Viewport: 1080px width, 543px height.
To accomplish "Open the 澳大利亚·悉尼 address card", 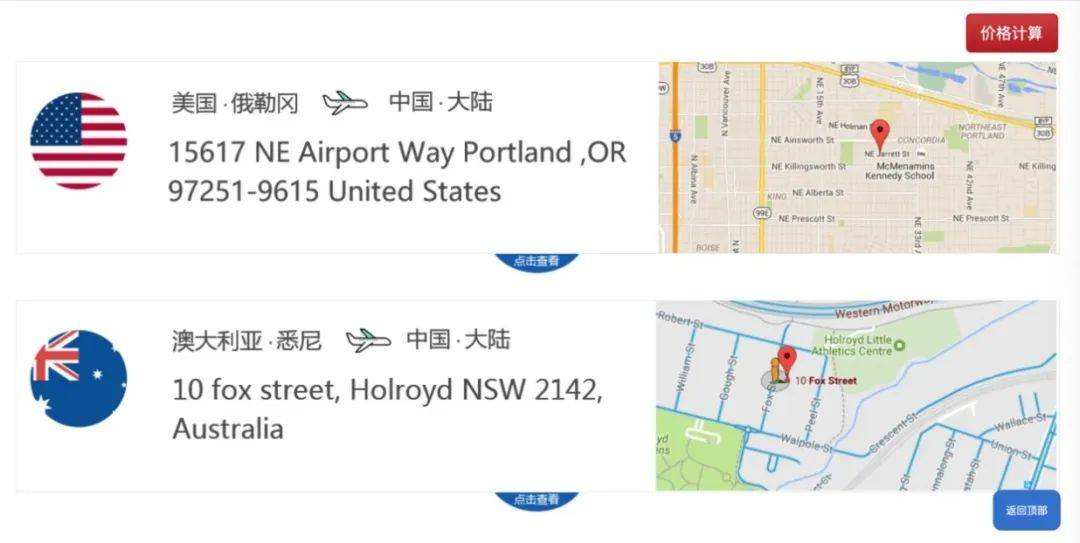I will pyautogui.click(x=336, y=396).
